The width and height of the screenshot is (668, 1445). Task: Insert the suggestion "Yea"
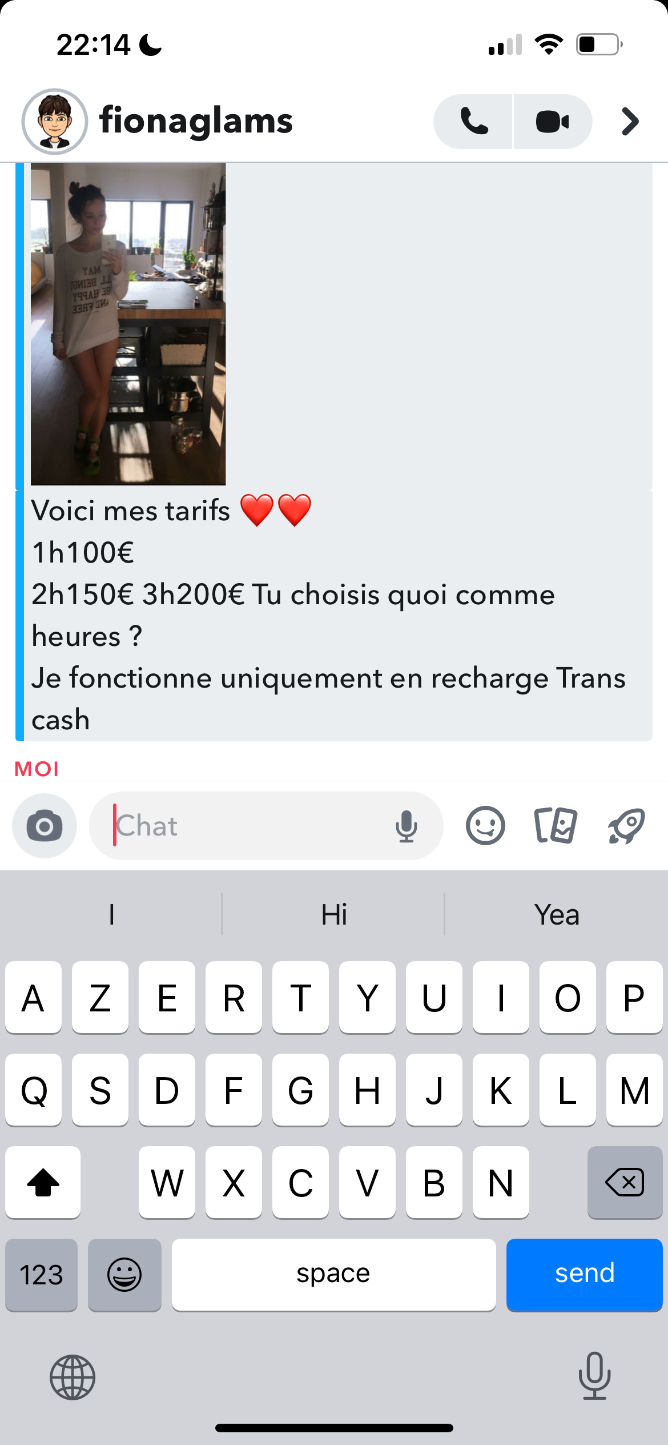(x=556, y=914)
